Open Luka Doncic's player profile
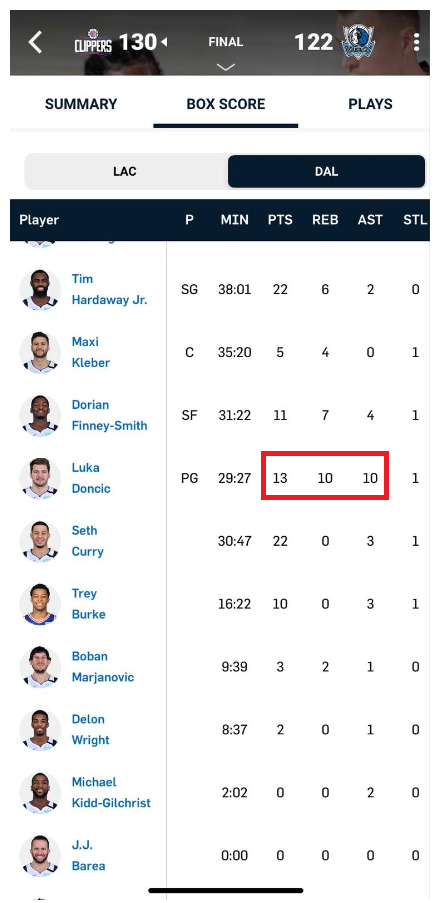This screenshot has height=903, width=437. [x=90, y=478]
